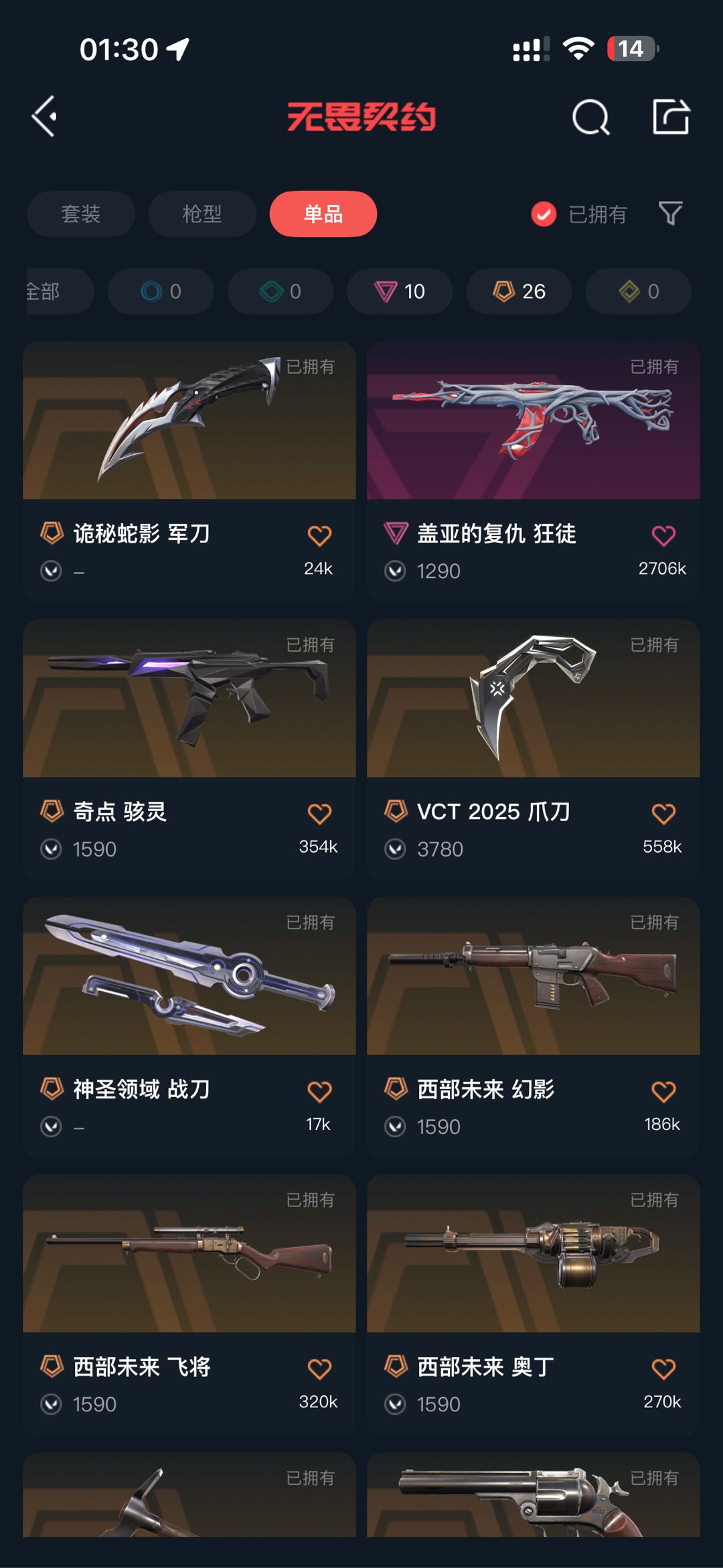
Task: Select the 单品 tab
Action: tap(323, 214)
